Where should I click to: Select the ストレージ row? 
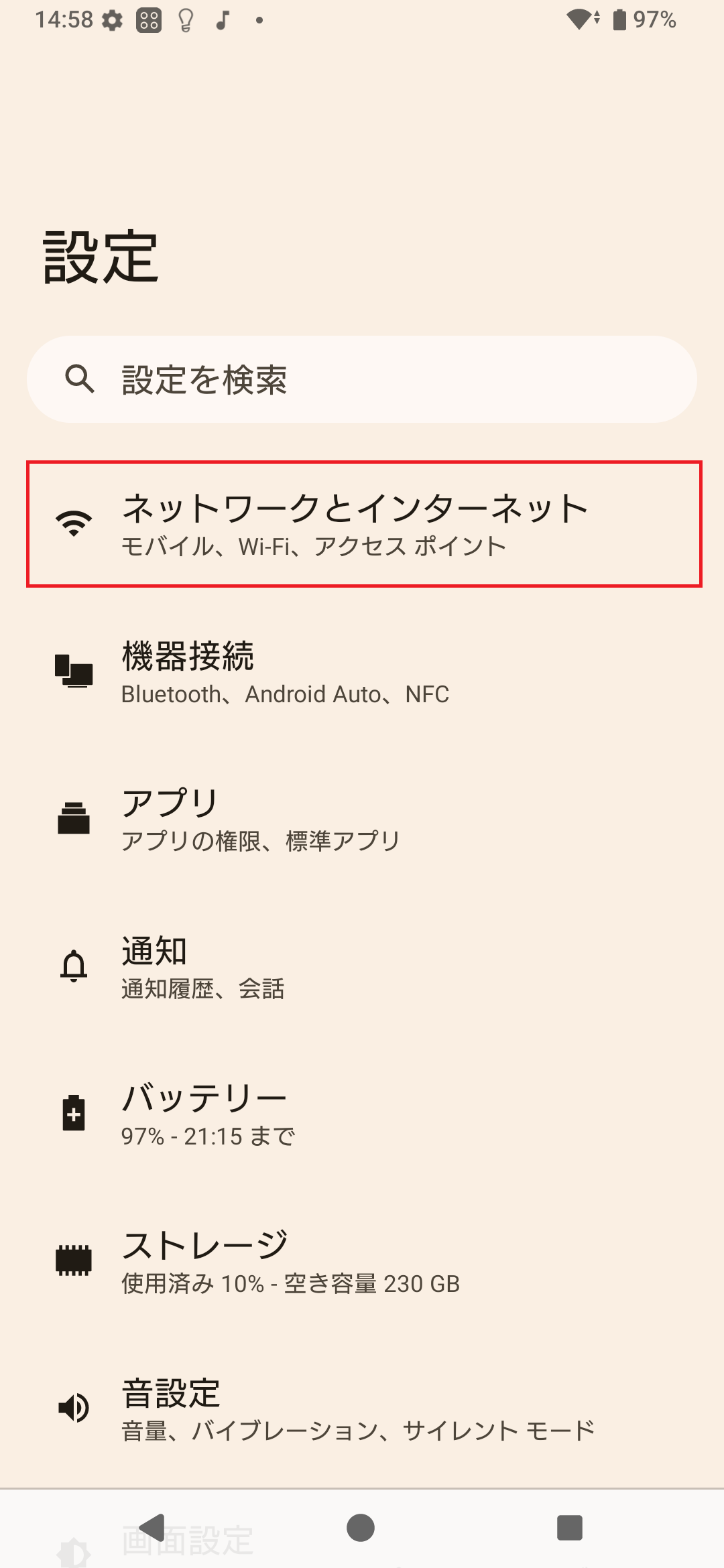coord(362,1261)
